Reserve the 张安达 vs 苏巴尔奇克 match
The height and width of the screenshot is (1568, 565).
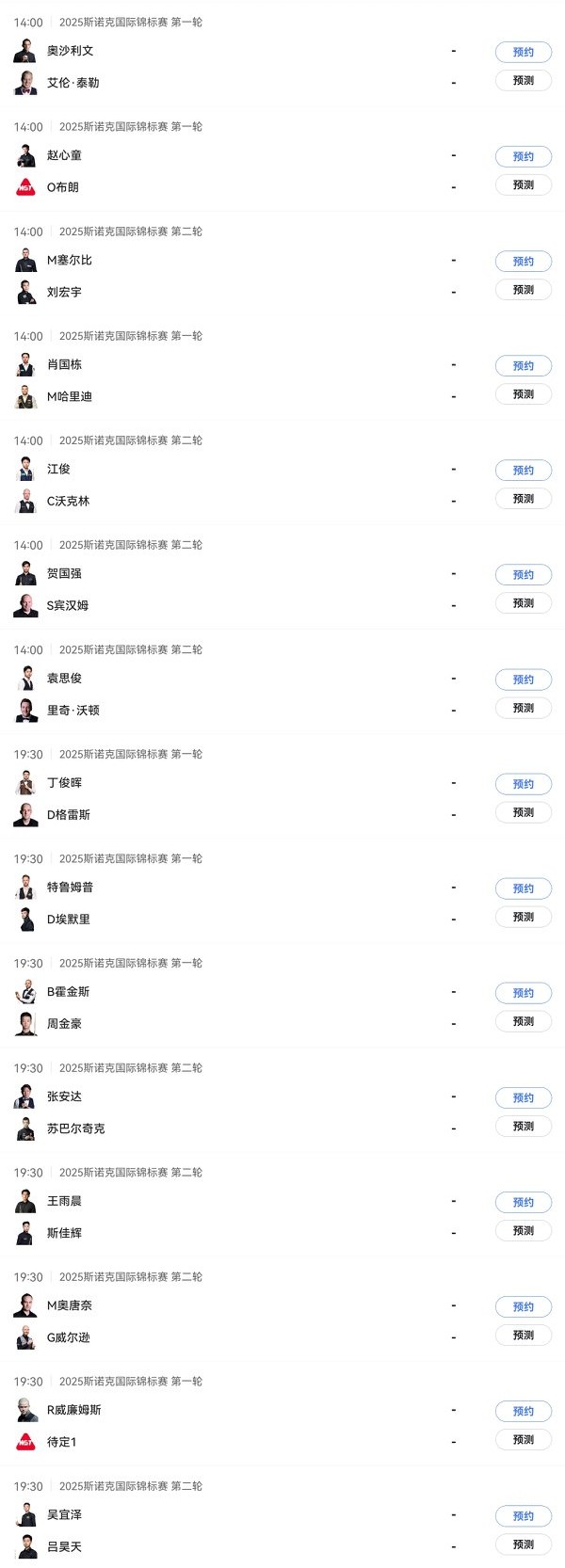(523, 1098)
